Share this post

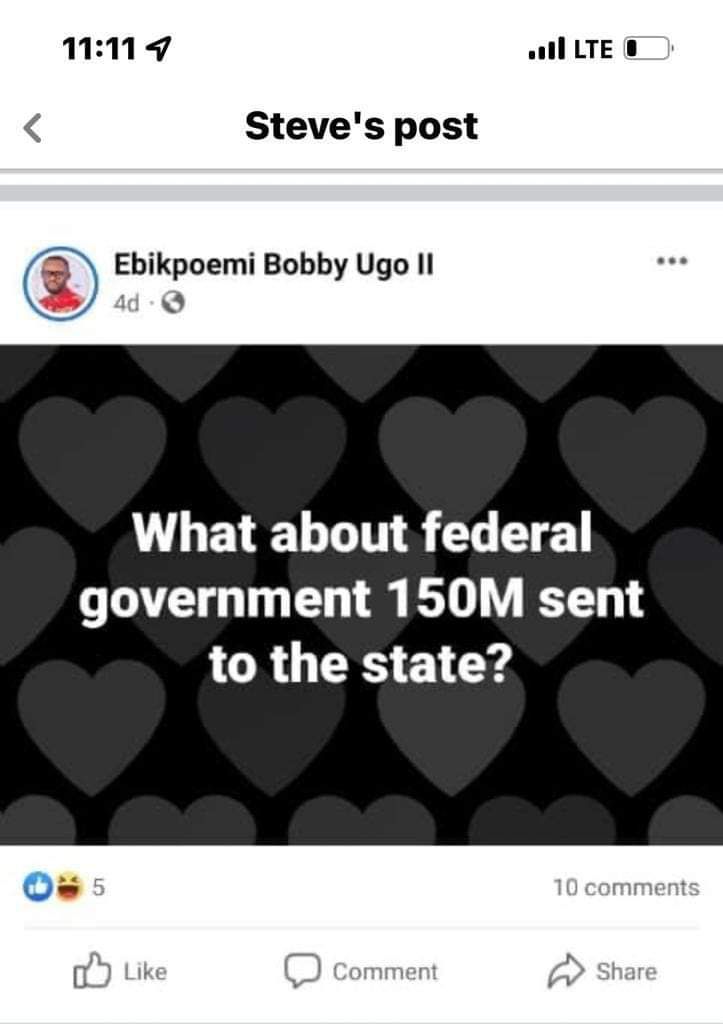coord(602,970)
